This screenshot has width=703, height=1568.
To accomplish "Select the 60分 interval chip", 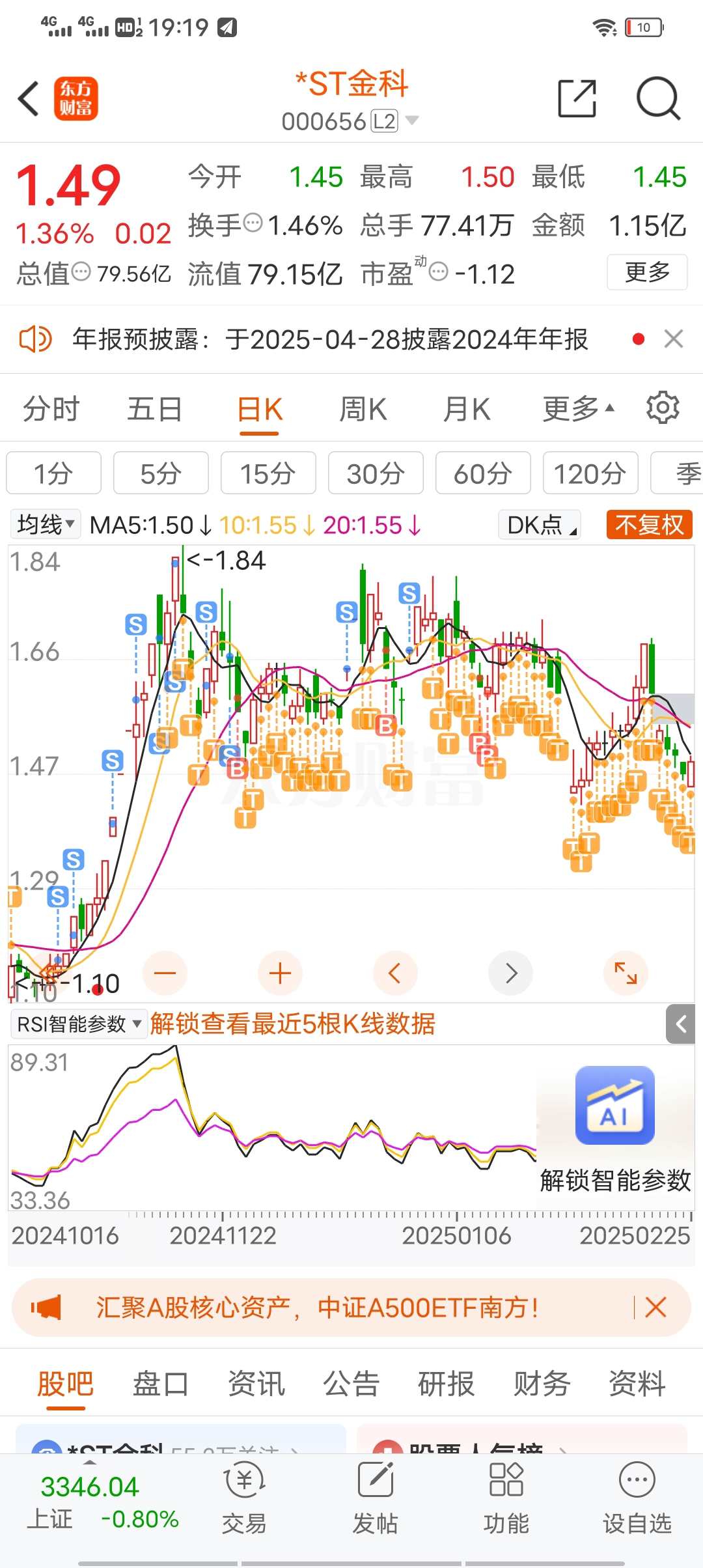I will pos(483,473).
